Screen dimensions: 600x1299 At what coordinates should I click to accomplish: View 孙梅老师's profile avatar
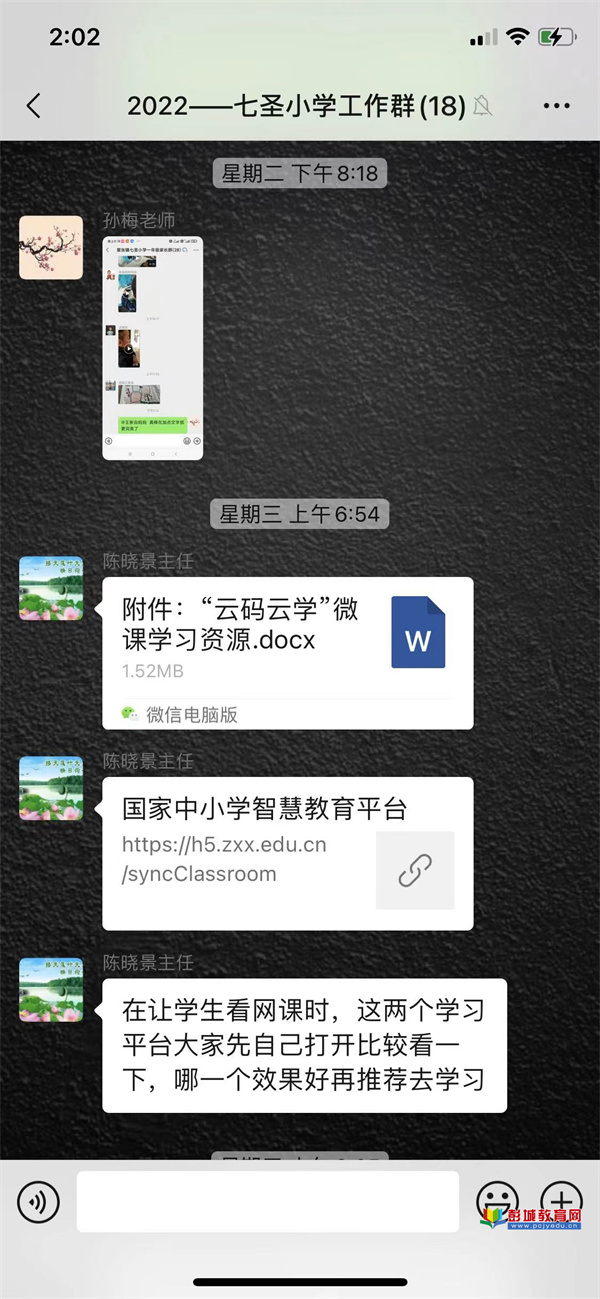51,247
